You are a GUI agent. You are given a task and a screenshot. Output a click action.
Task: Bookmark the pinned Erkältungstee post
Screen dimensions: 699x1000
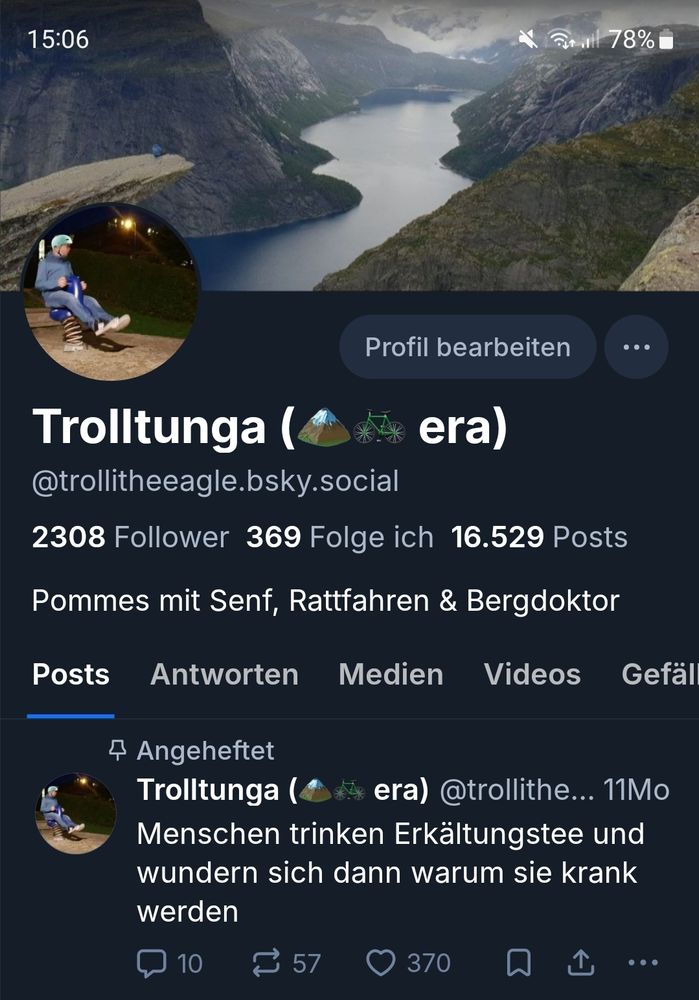point(518,963)
